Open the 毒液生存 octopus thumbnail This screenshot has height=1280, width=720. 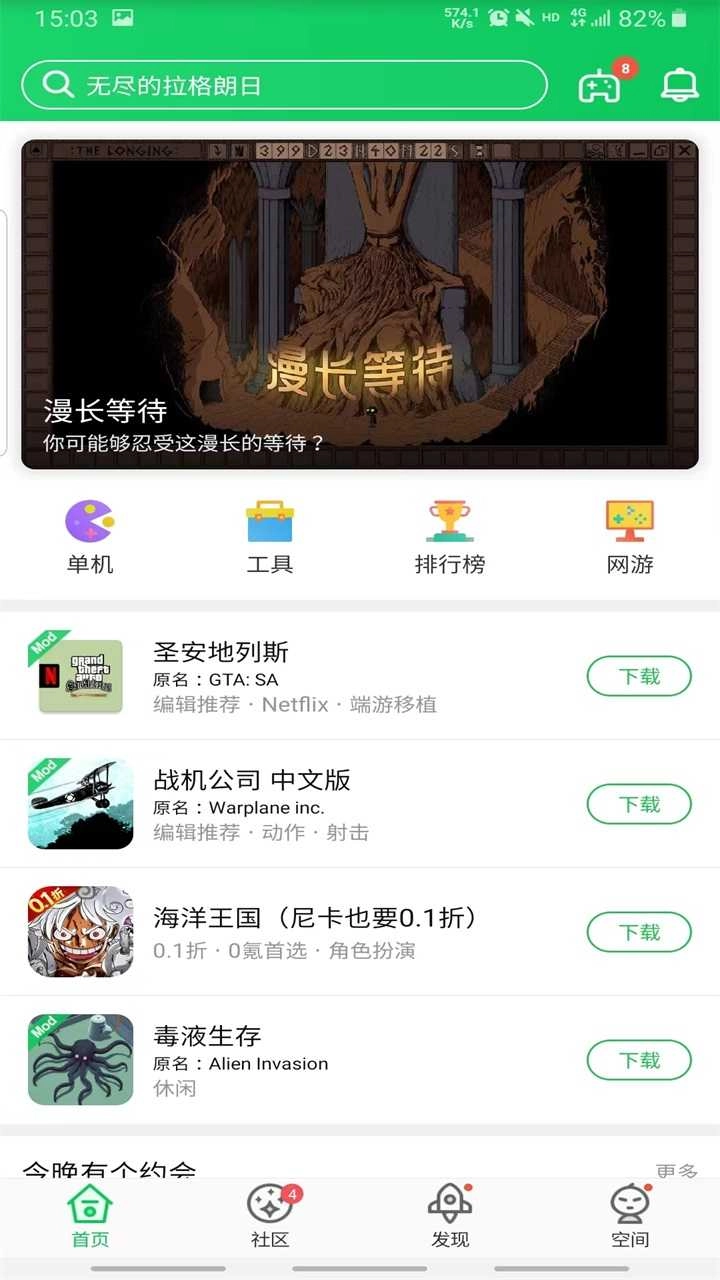coord(80,1061)
